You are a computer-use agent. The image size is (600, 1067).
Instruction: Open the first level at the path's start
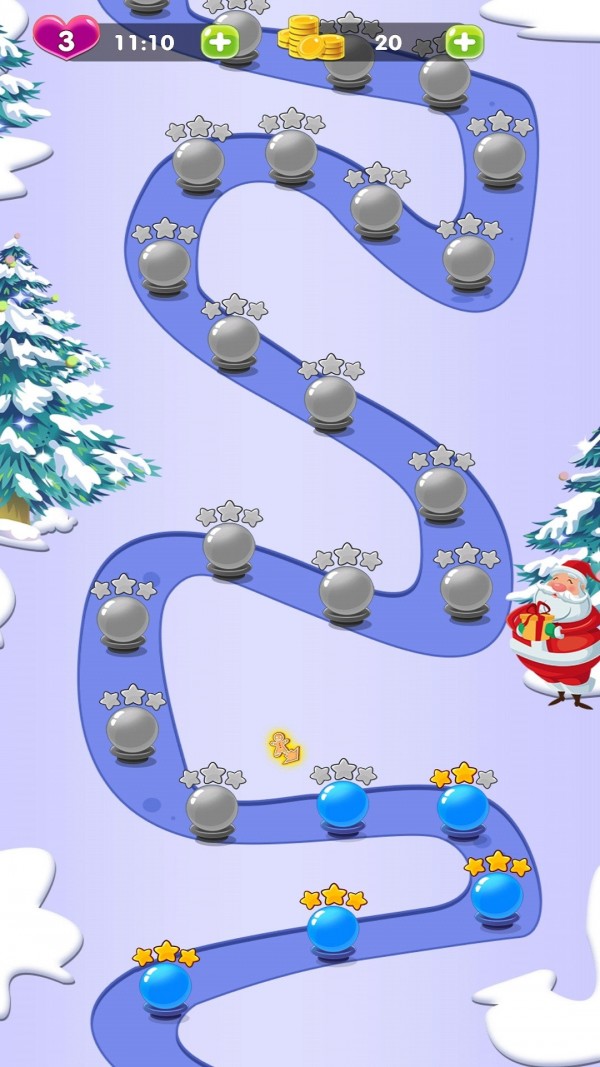(166, 986)
